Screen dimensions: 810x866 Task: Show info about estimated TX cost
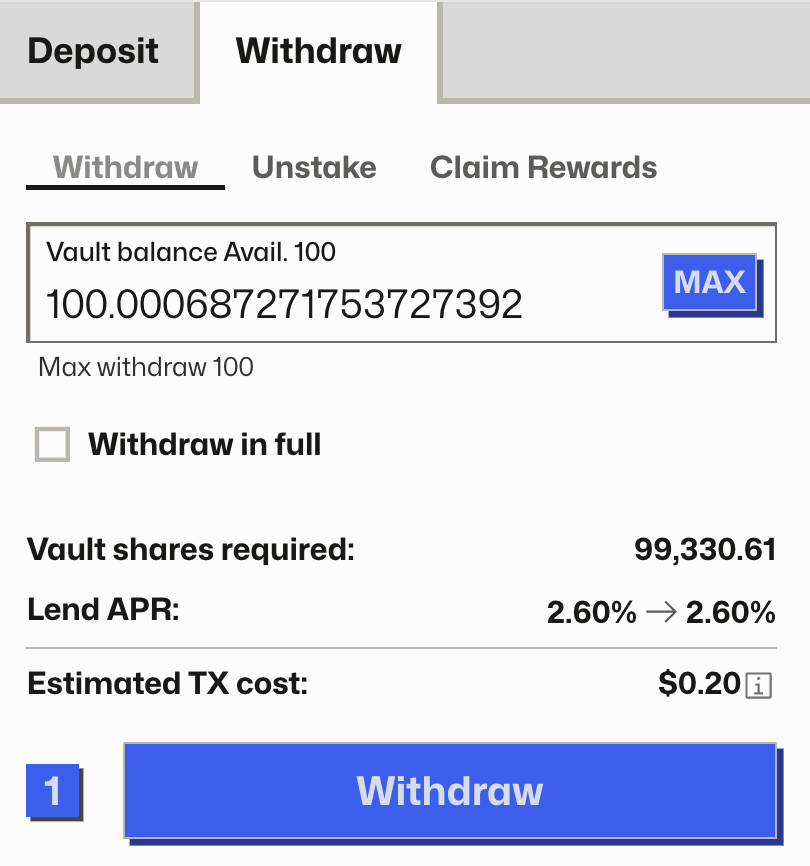(760, 686)
